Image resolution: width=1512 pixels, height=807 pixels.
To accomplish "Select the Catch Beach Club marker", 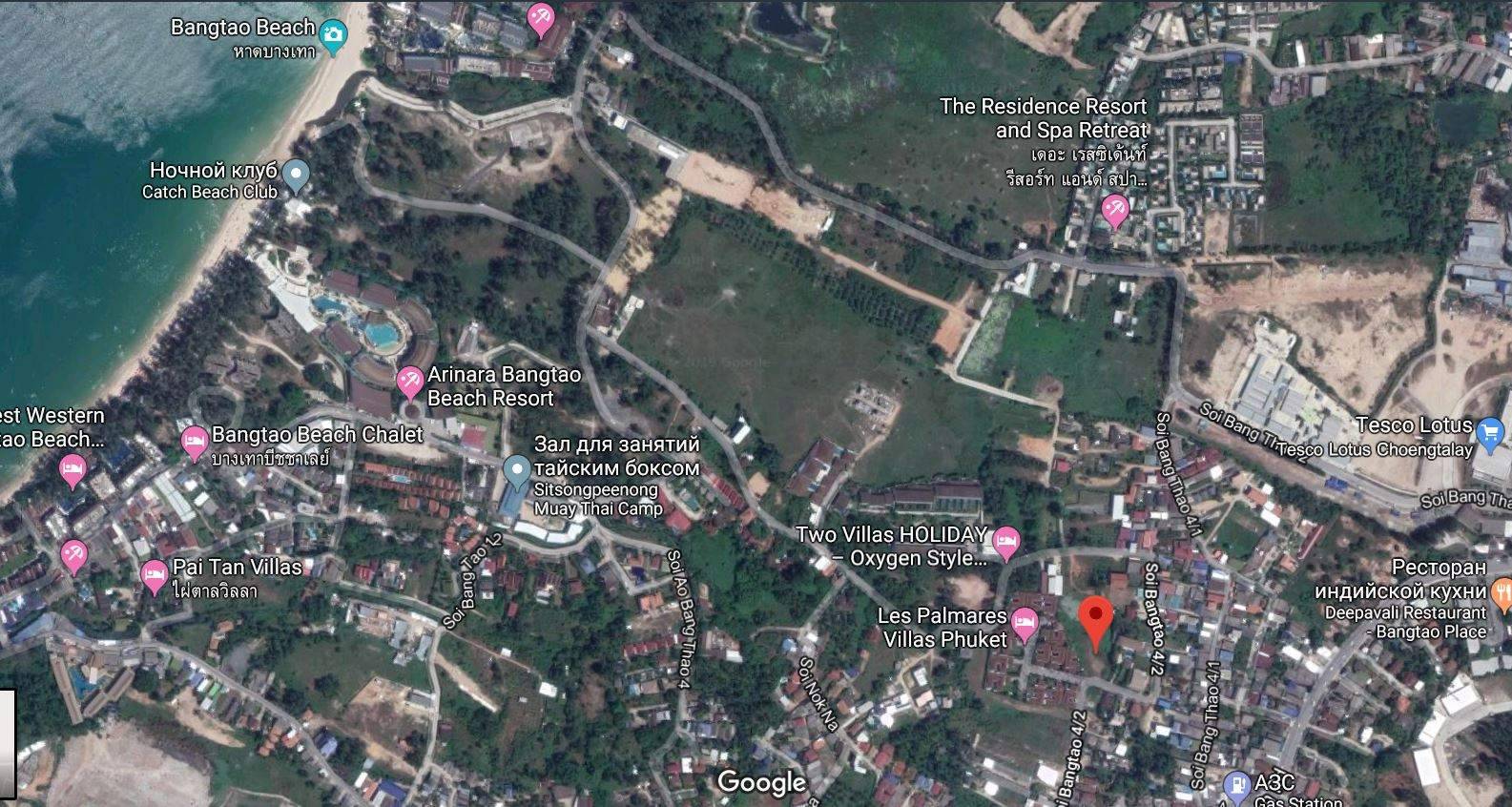I will click(298, 176).
